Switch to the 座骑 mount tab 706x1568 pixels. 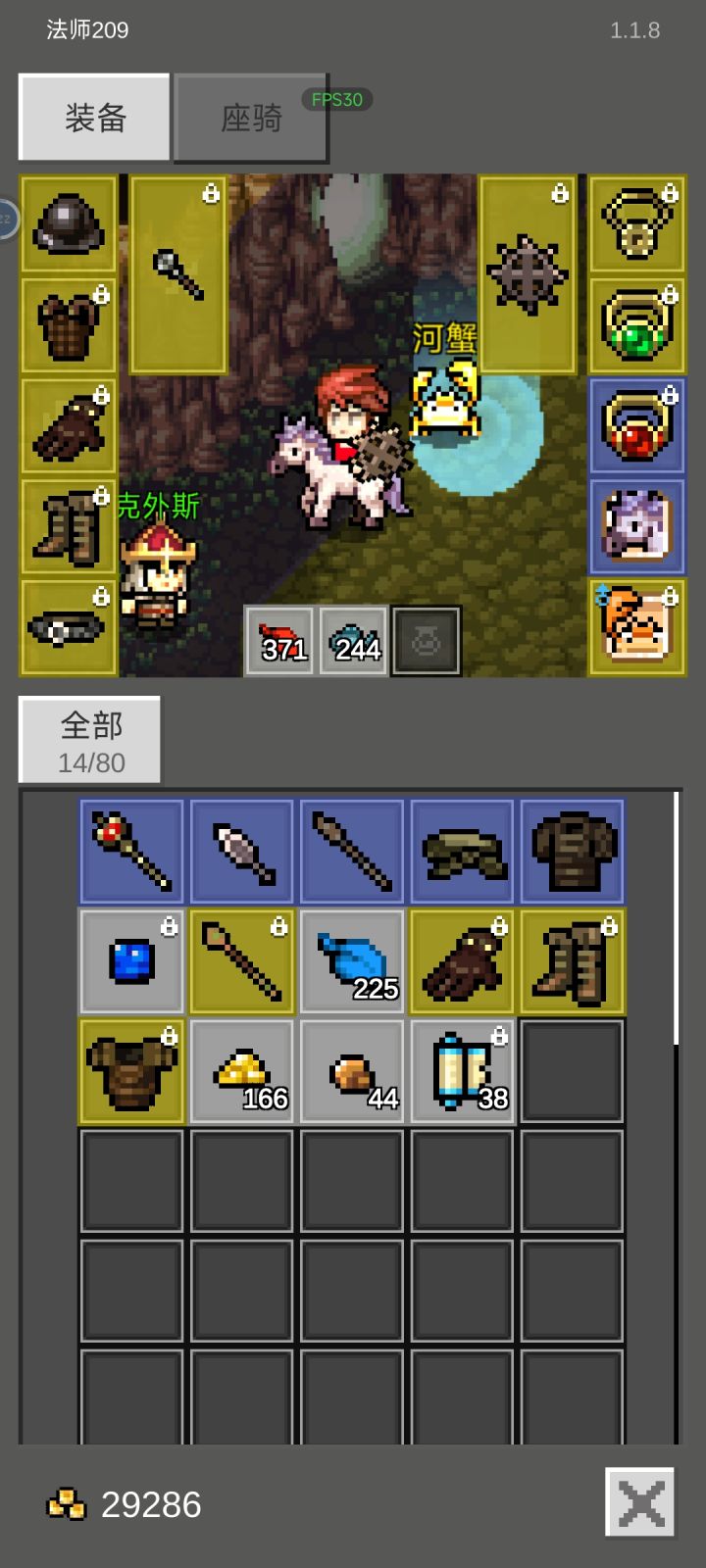click(x=250, y=116)
